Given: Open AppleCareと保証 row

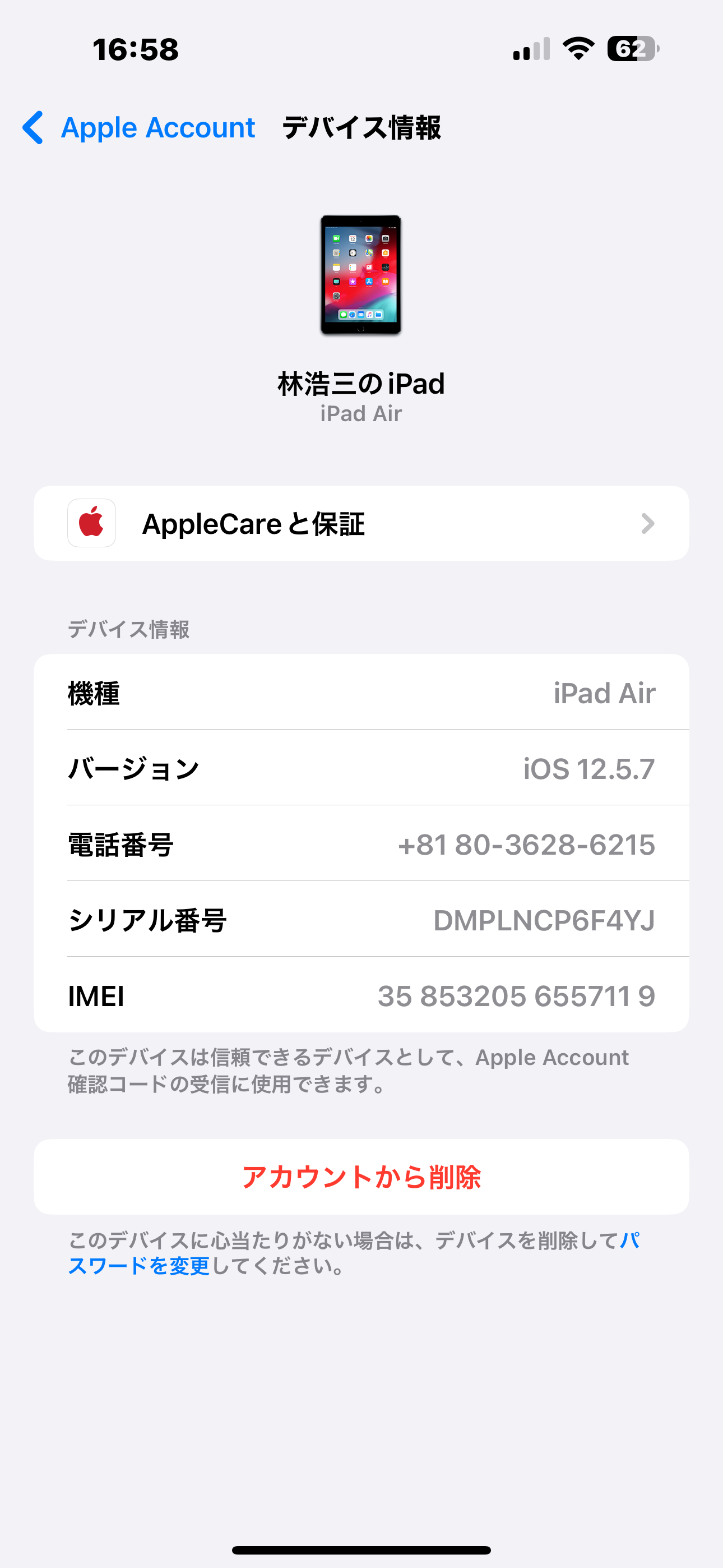Looking at the screenshot, I should pos(361,523).
